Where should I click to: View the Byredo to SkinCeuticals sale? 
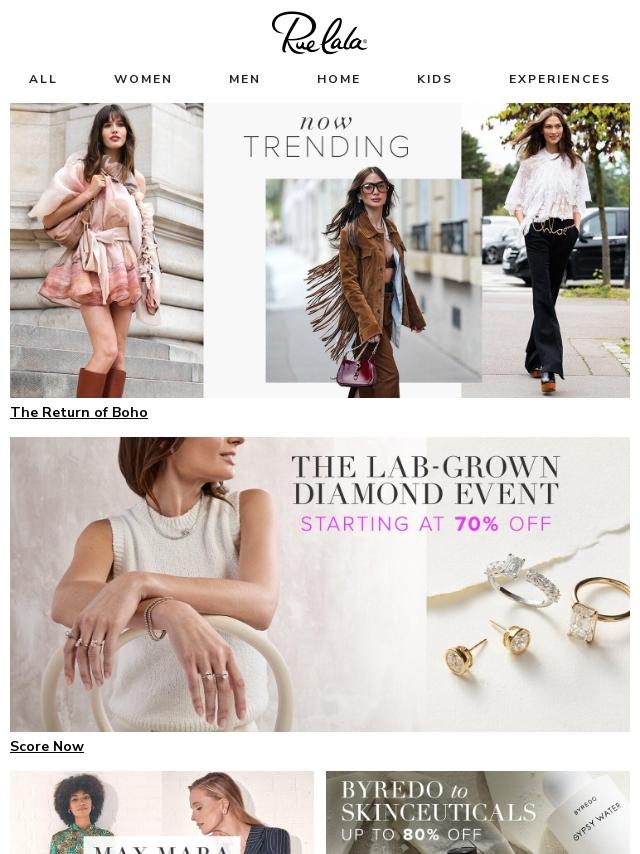(x=478, y=812)
